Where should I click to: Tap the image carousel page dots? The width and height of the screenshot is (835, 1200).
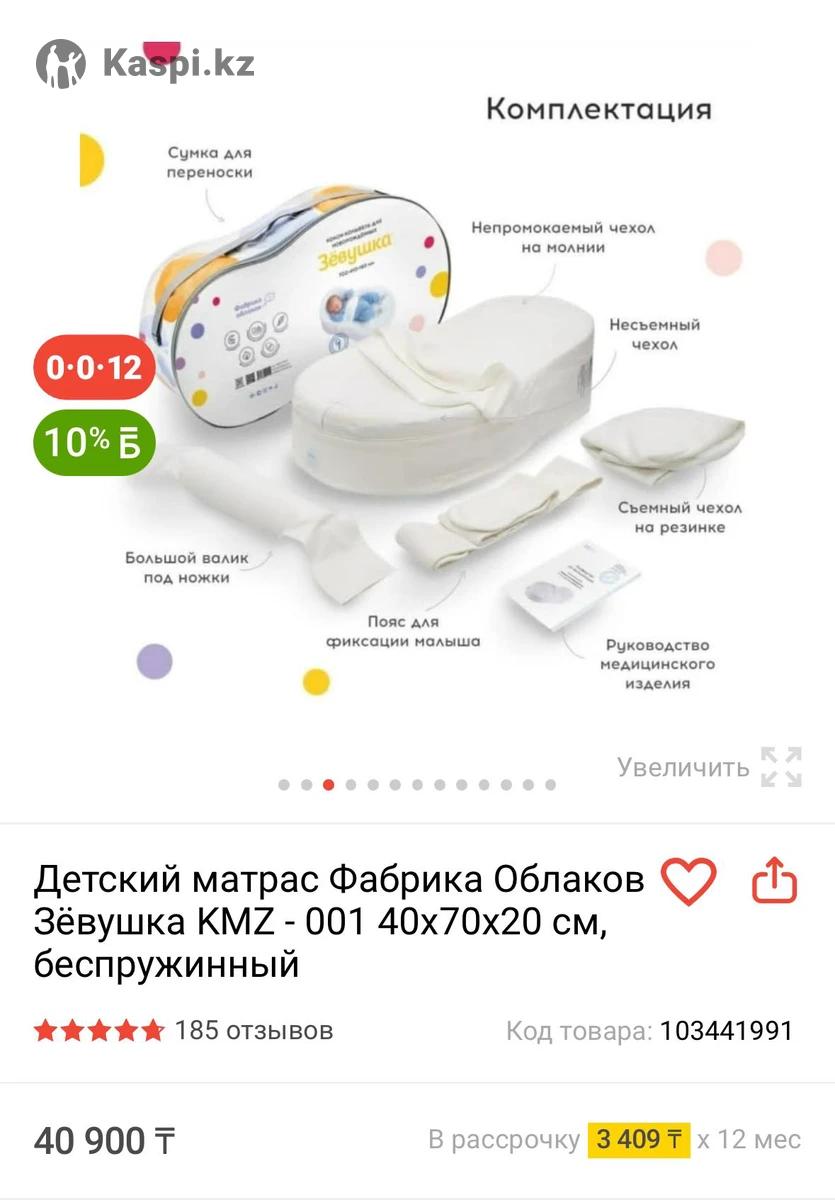(x=417, y=785)
